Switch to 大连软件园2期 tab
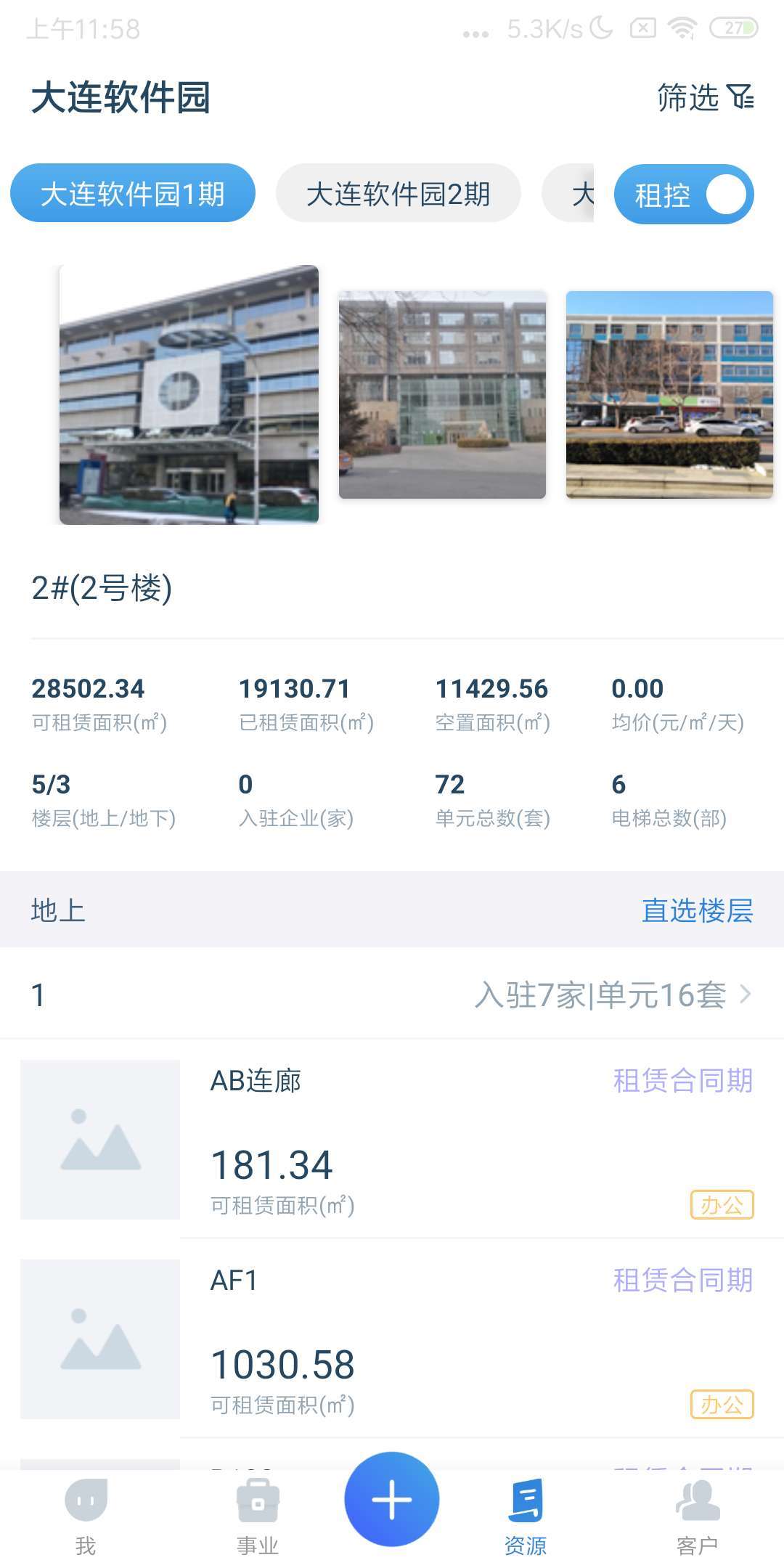The height and width of the screenshot is (1568, 784). (399, 194)
